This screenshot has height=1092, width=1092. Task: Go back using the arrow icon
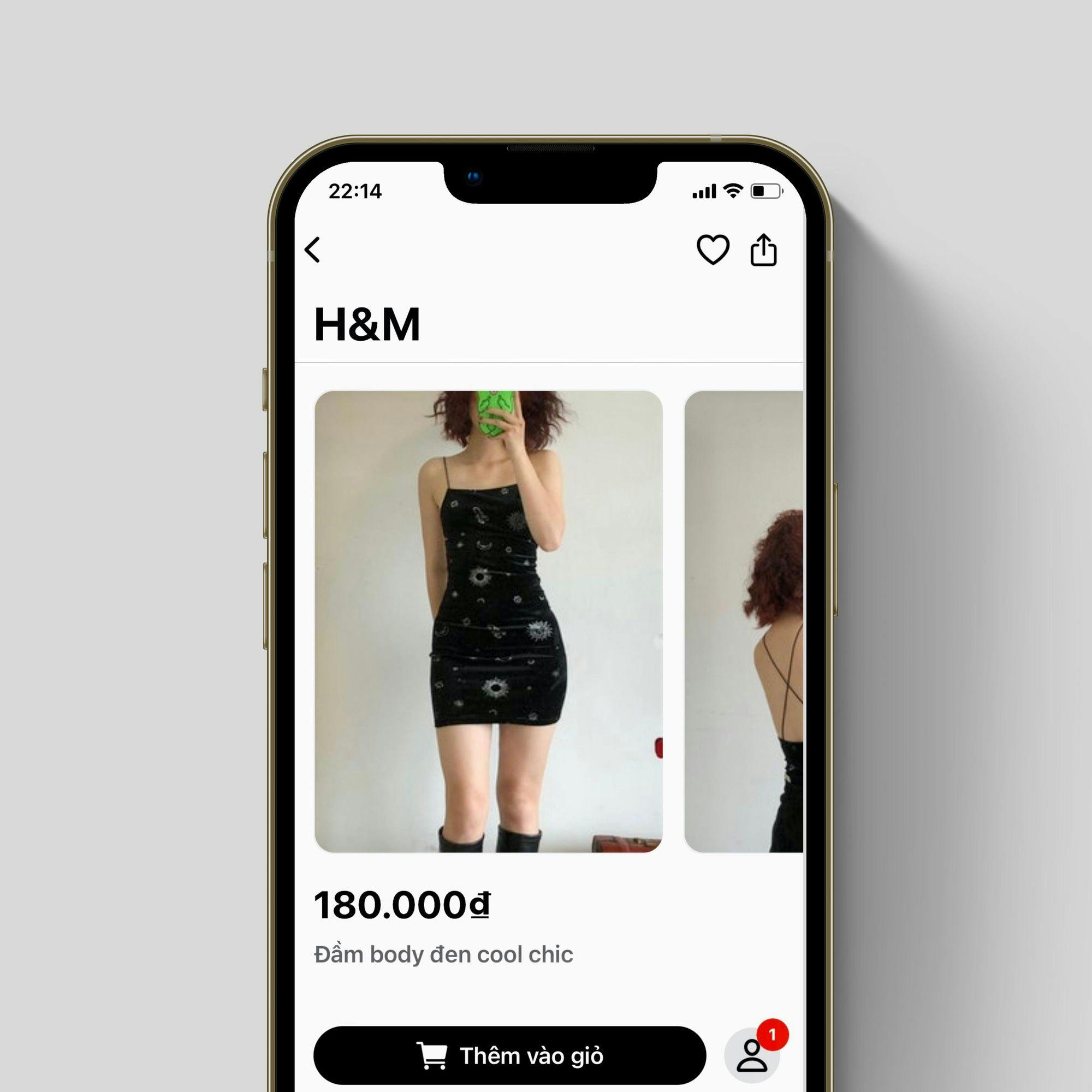click(312, 250)
